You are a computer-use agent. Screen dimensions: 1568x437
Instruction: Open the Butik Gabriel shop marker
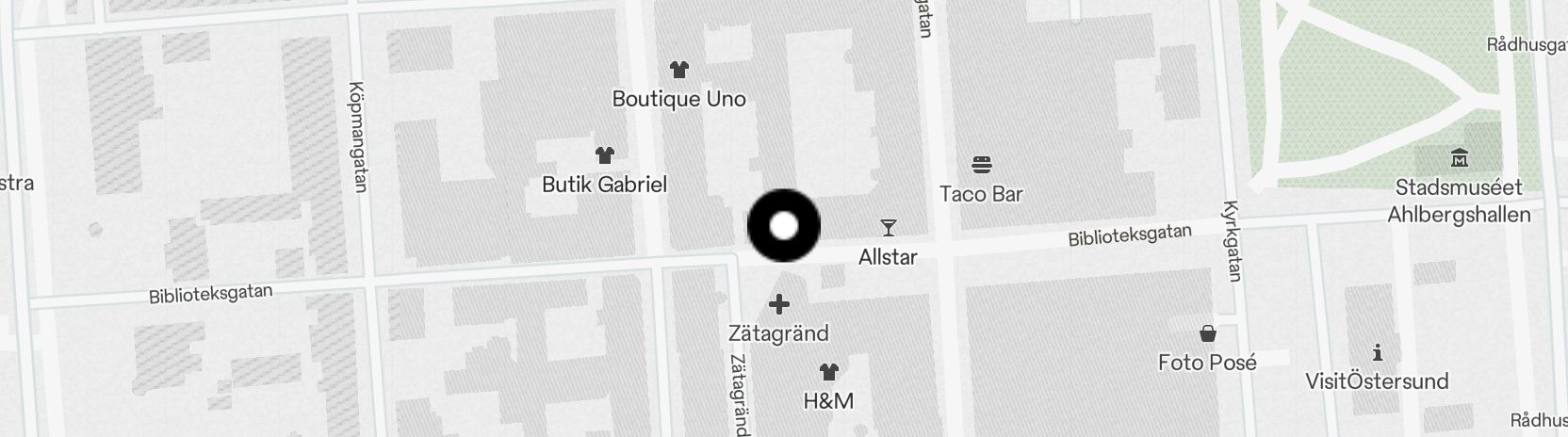[x=604, y=155]
